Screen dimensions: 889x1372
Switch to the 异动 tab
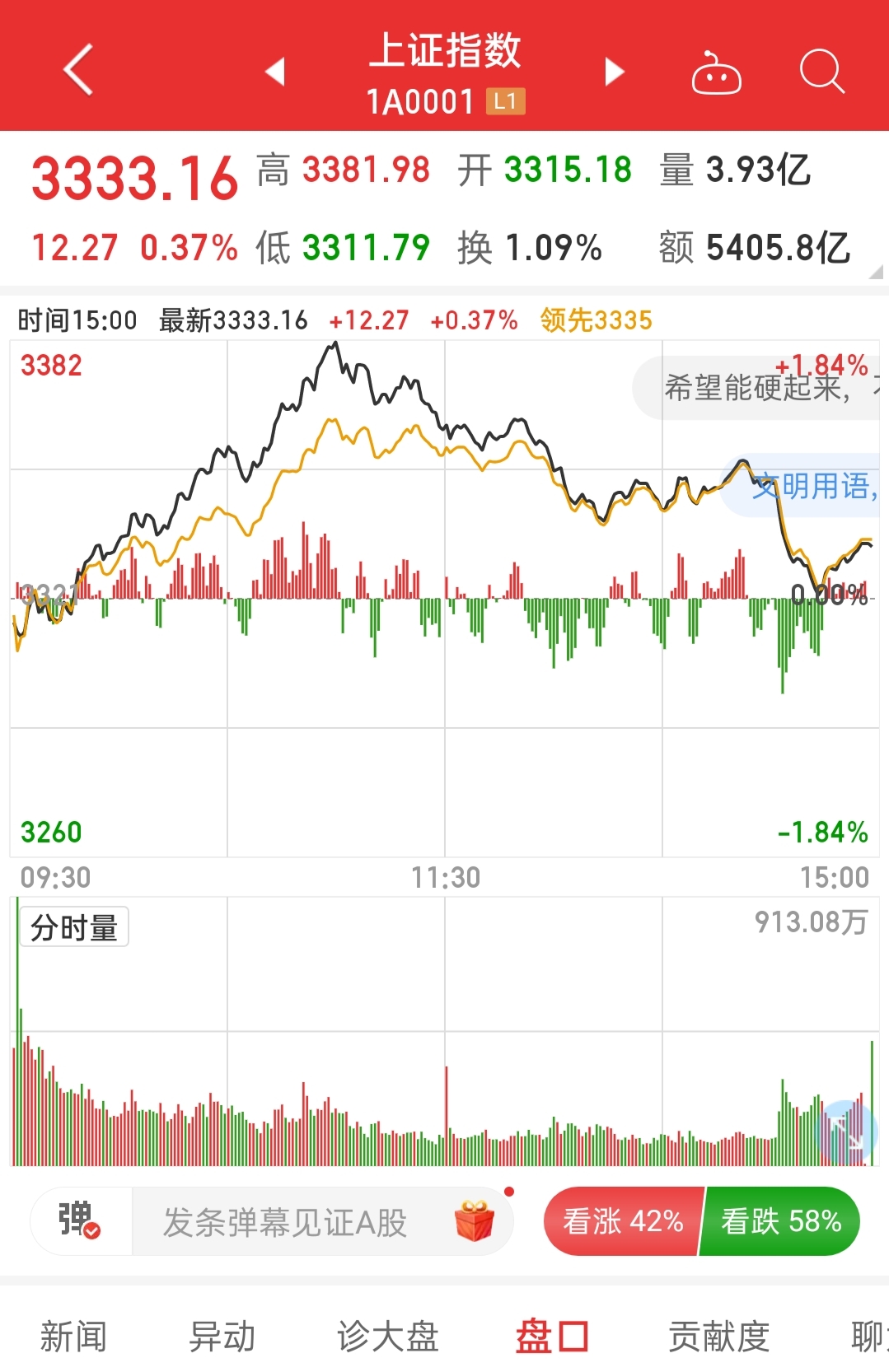[222, 1336]
